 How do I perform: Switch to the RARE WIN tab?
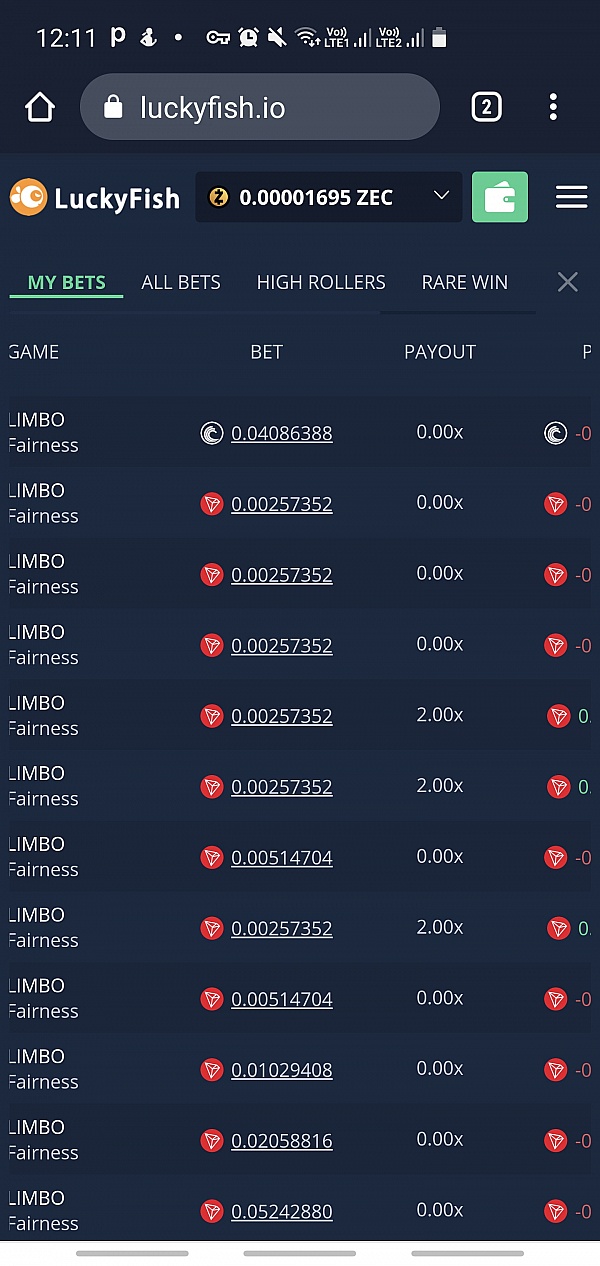[465, 283]
